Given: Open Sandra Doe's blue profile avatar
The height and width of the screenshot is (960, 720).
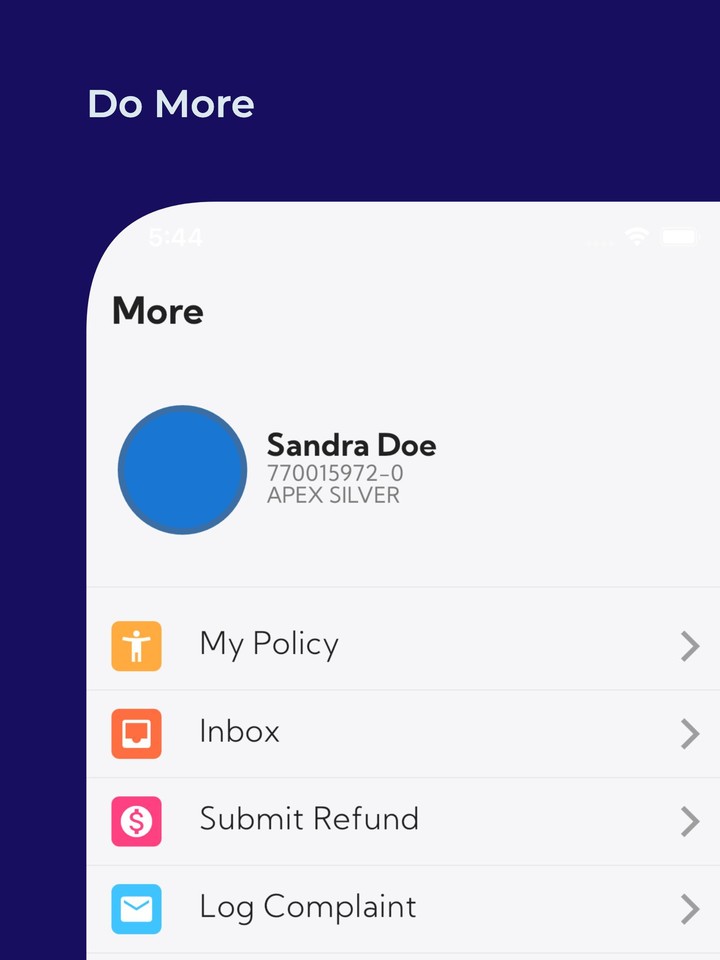Looking at the screenshot, I should (x=182, y=470).
